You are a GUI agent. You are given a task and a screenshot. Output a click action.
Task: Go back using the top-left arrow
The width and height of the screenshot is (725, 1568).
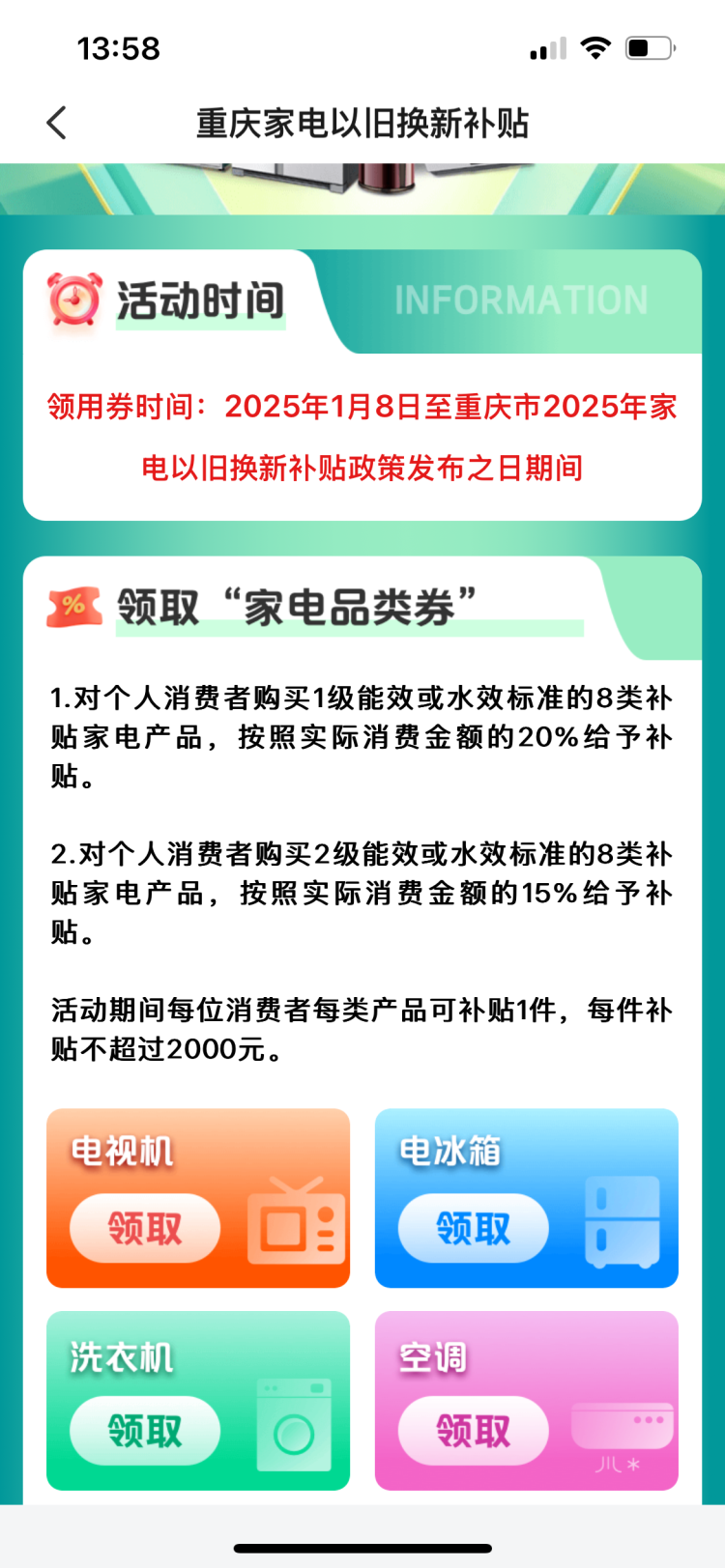(57, 123)
